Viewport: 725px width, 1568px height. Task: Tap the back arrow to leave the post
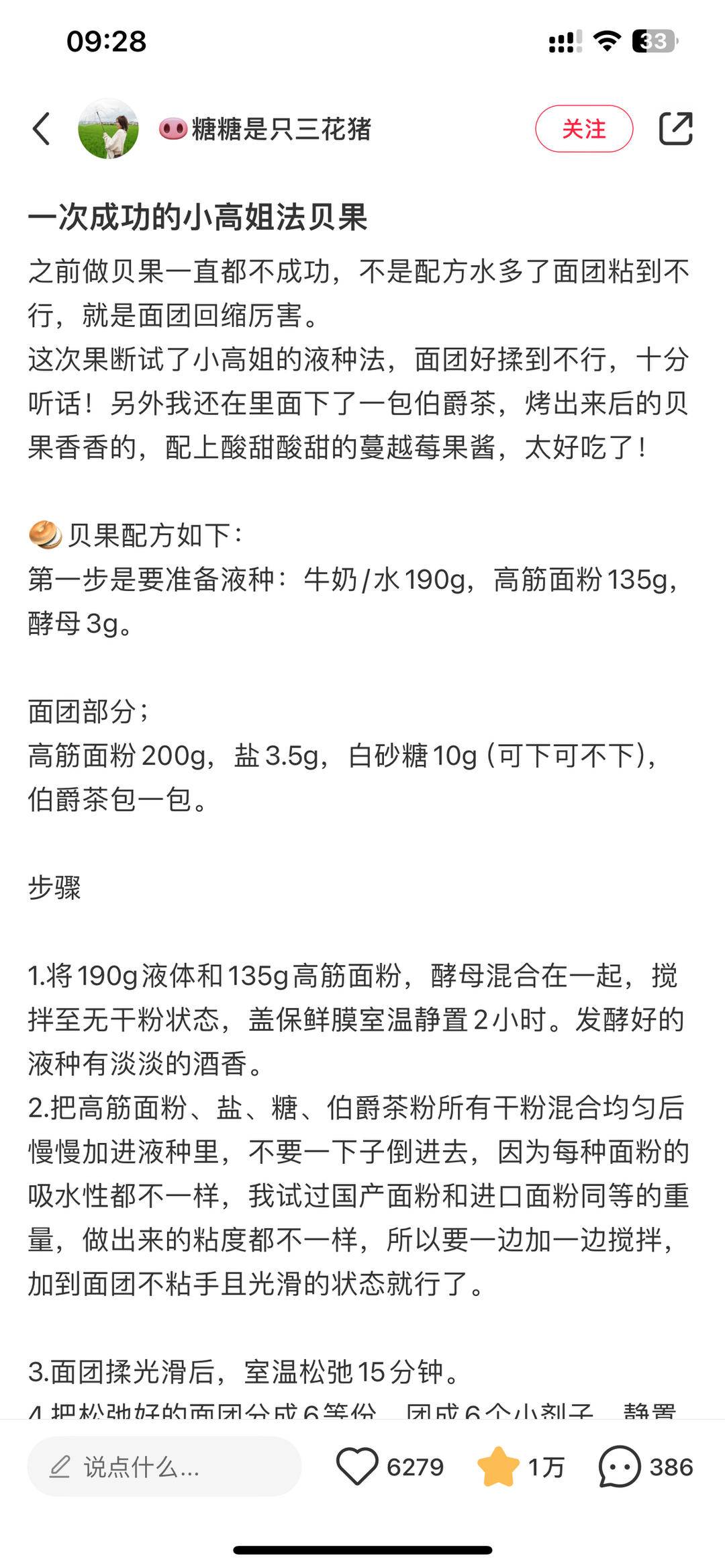[40, 128]
